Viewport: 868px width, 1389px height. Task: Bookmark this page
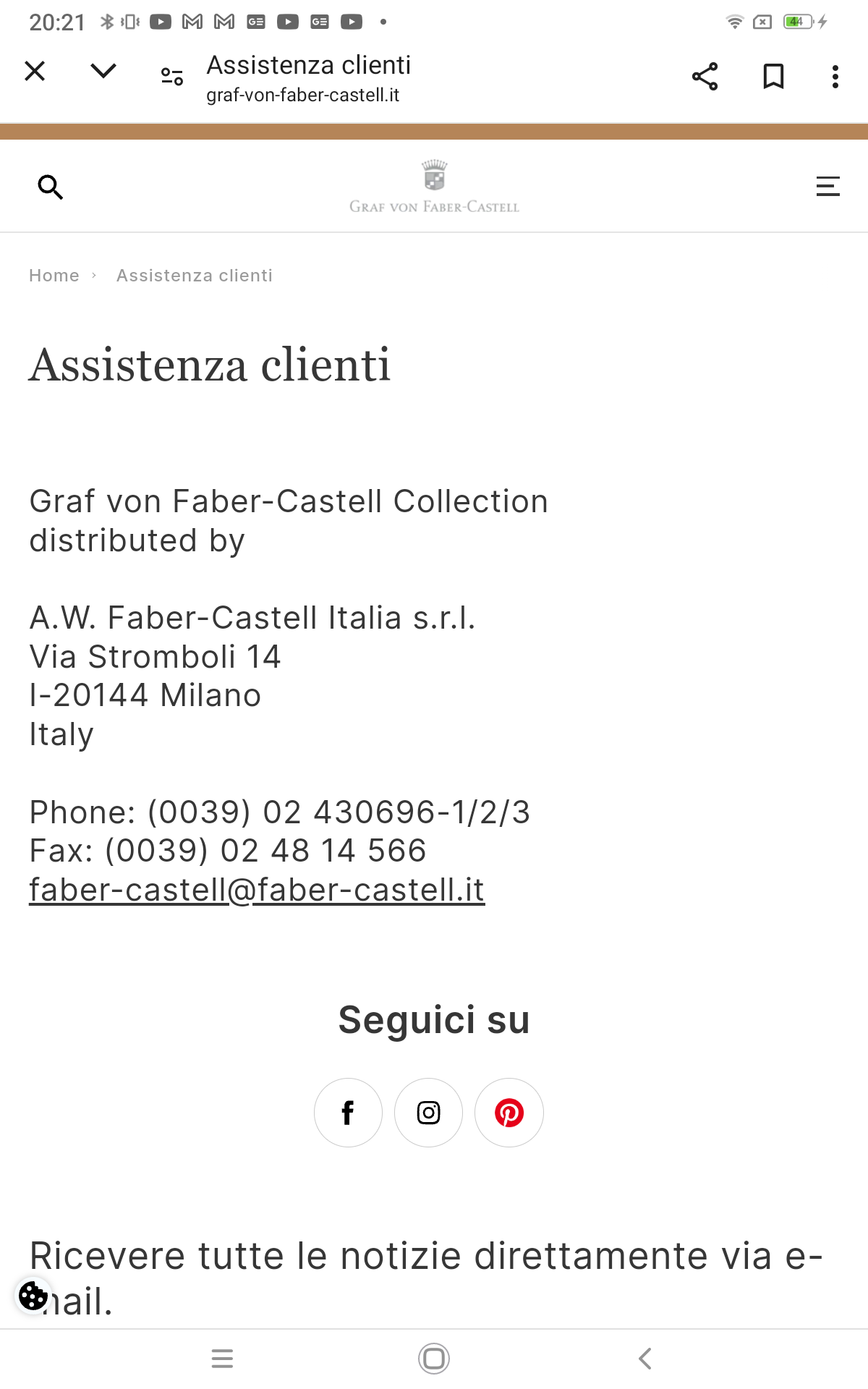773,76
